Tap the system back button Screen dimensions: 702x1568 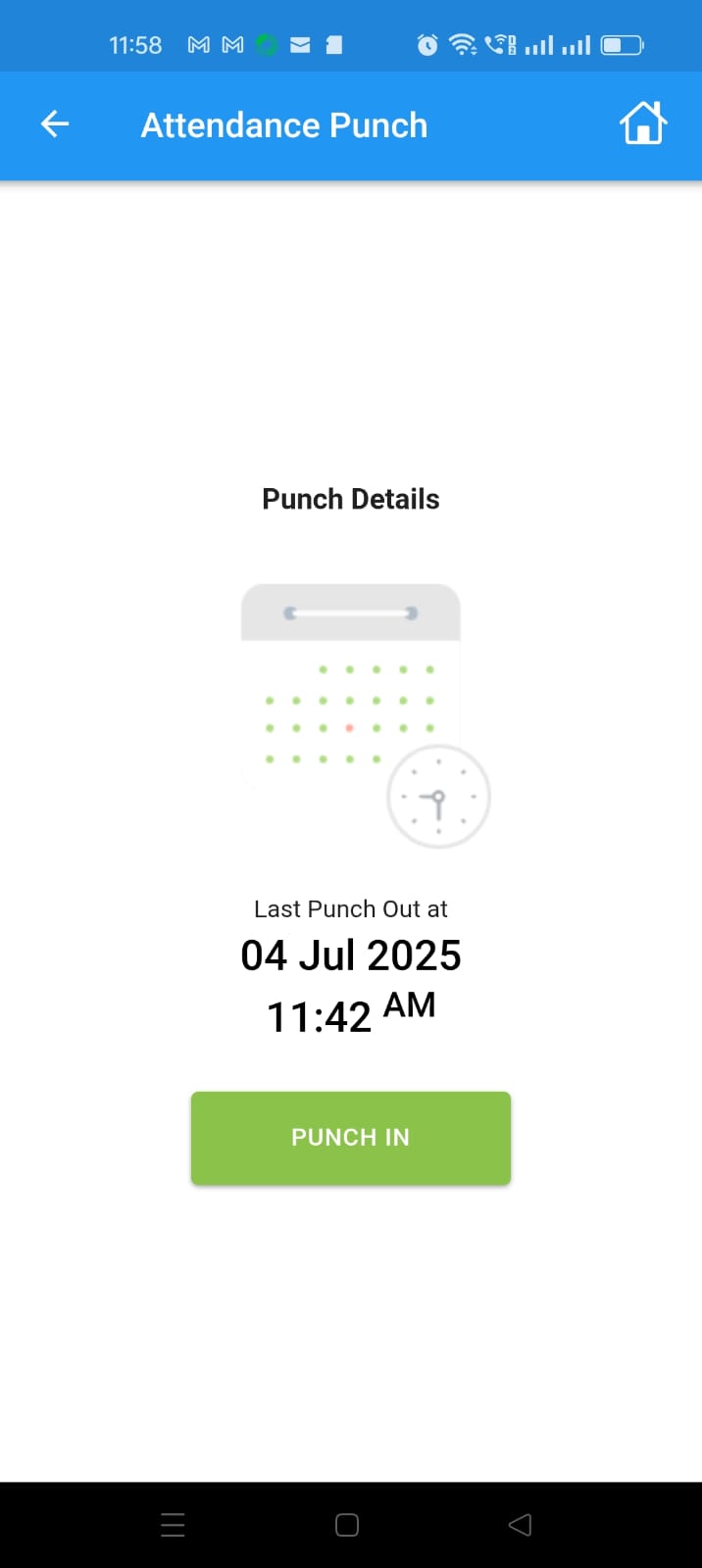coord(520,1525)
